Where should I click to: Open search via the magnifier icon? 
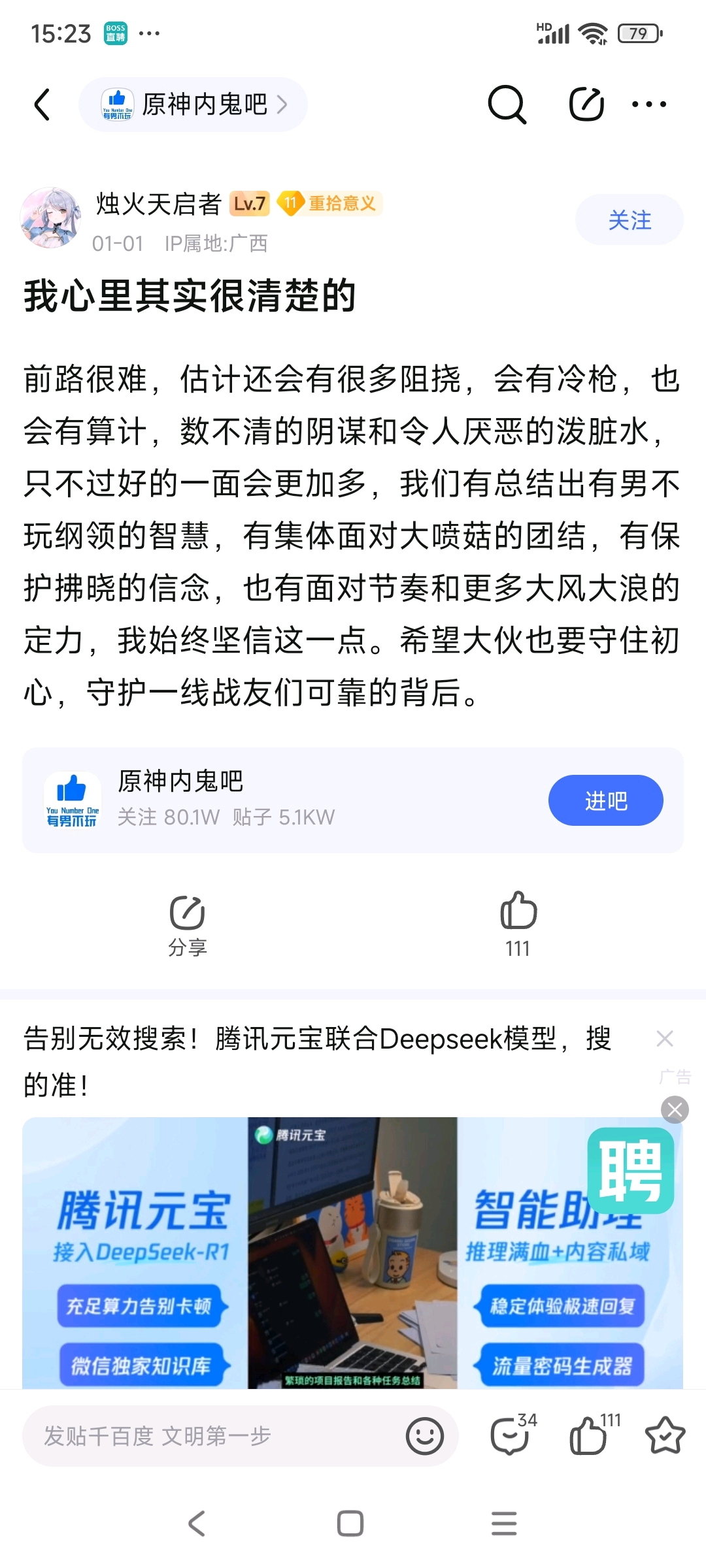tap(507, 105)
